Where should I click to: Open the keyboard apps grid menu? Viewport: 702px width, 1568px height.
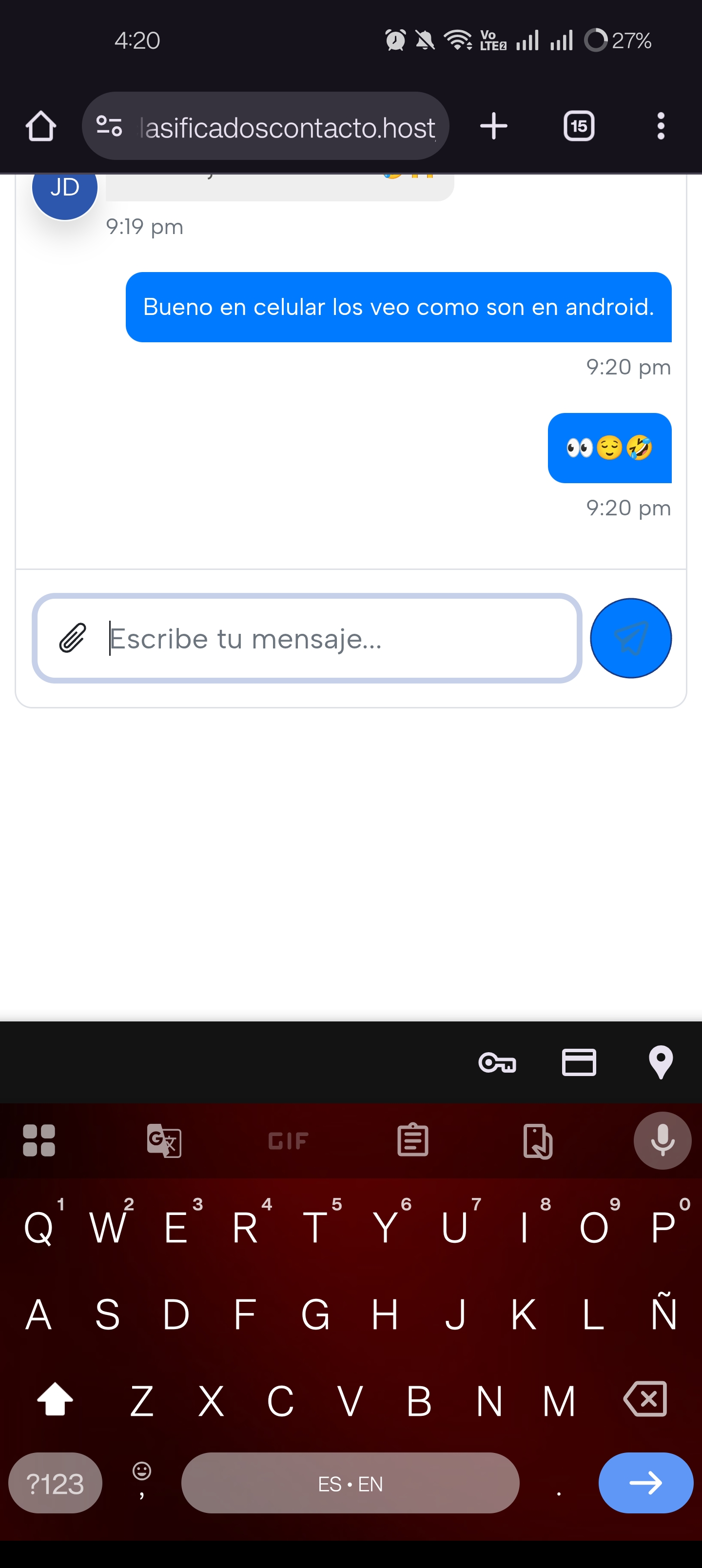[39, 1140]
